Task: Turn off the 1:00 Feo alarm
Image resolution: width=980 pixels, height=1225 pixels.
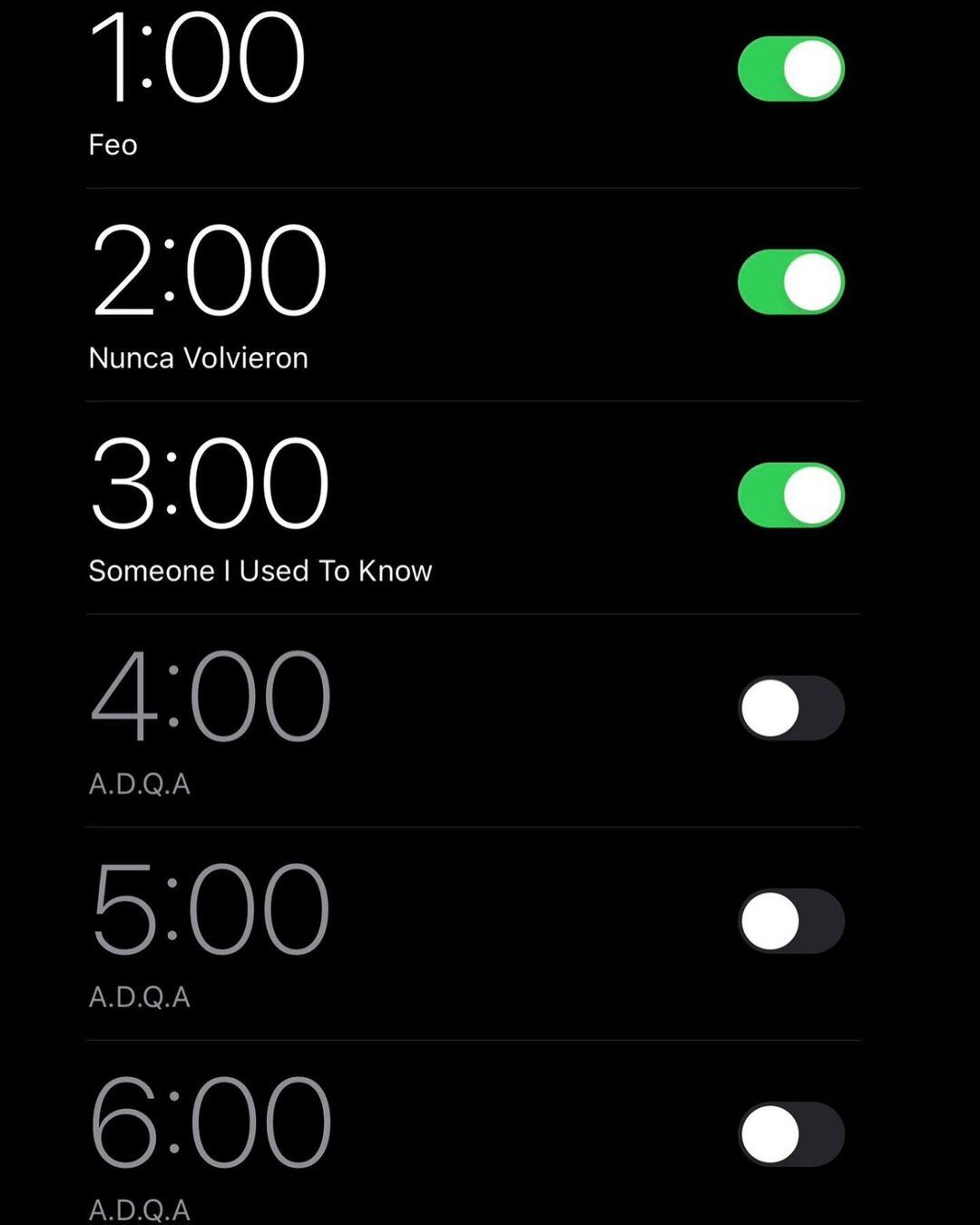Action: pyautogui.click(x=790, y=69)
